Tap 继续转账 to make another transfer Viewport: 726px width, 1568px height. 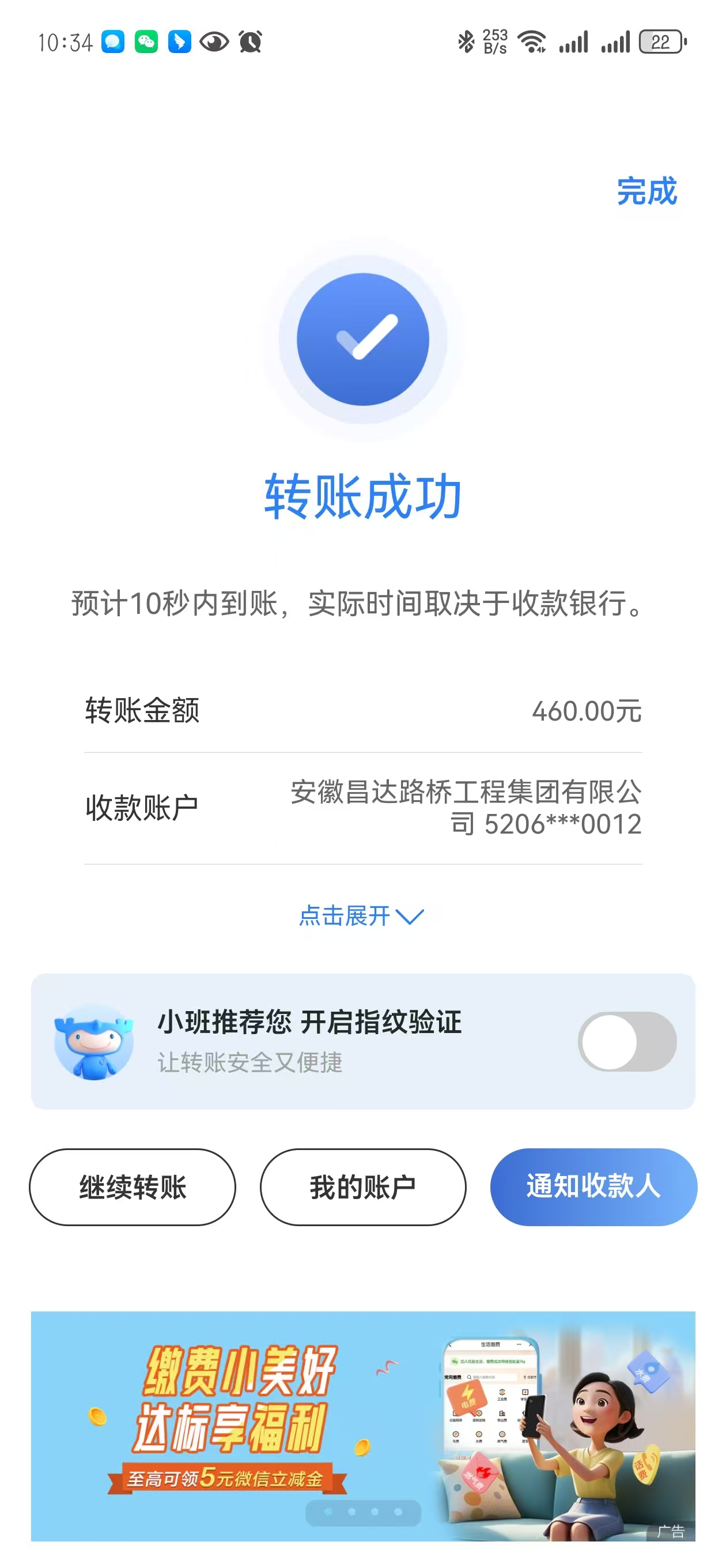(x=133, y=1187)
